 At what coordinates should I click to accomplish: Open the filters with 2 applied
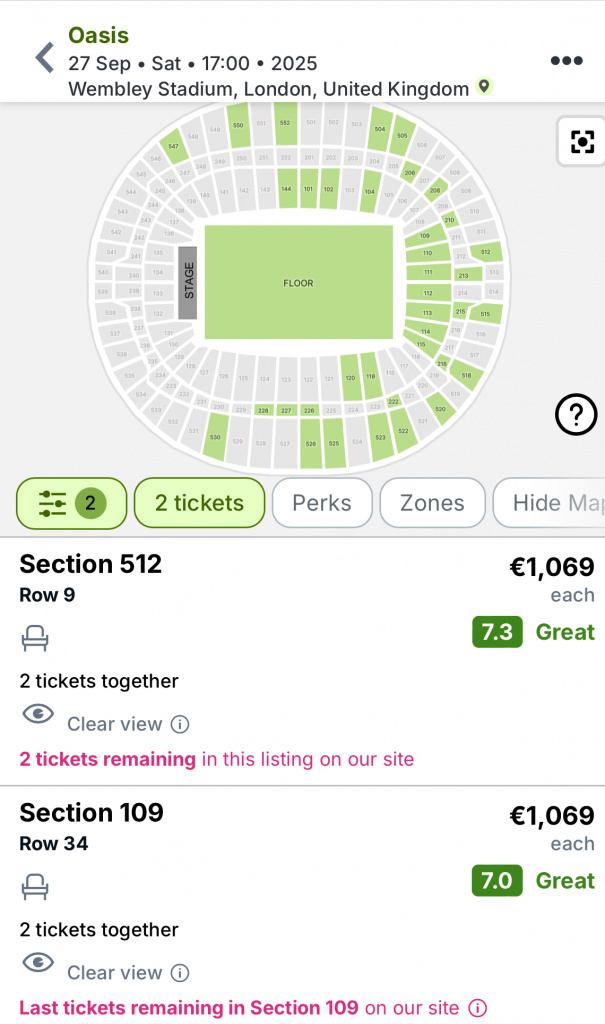(x=71, y=503)
